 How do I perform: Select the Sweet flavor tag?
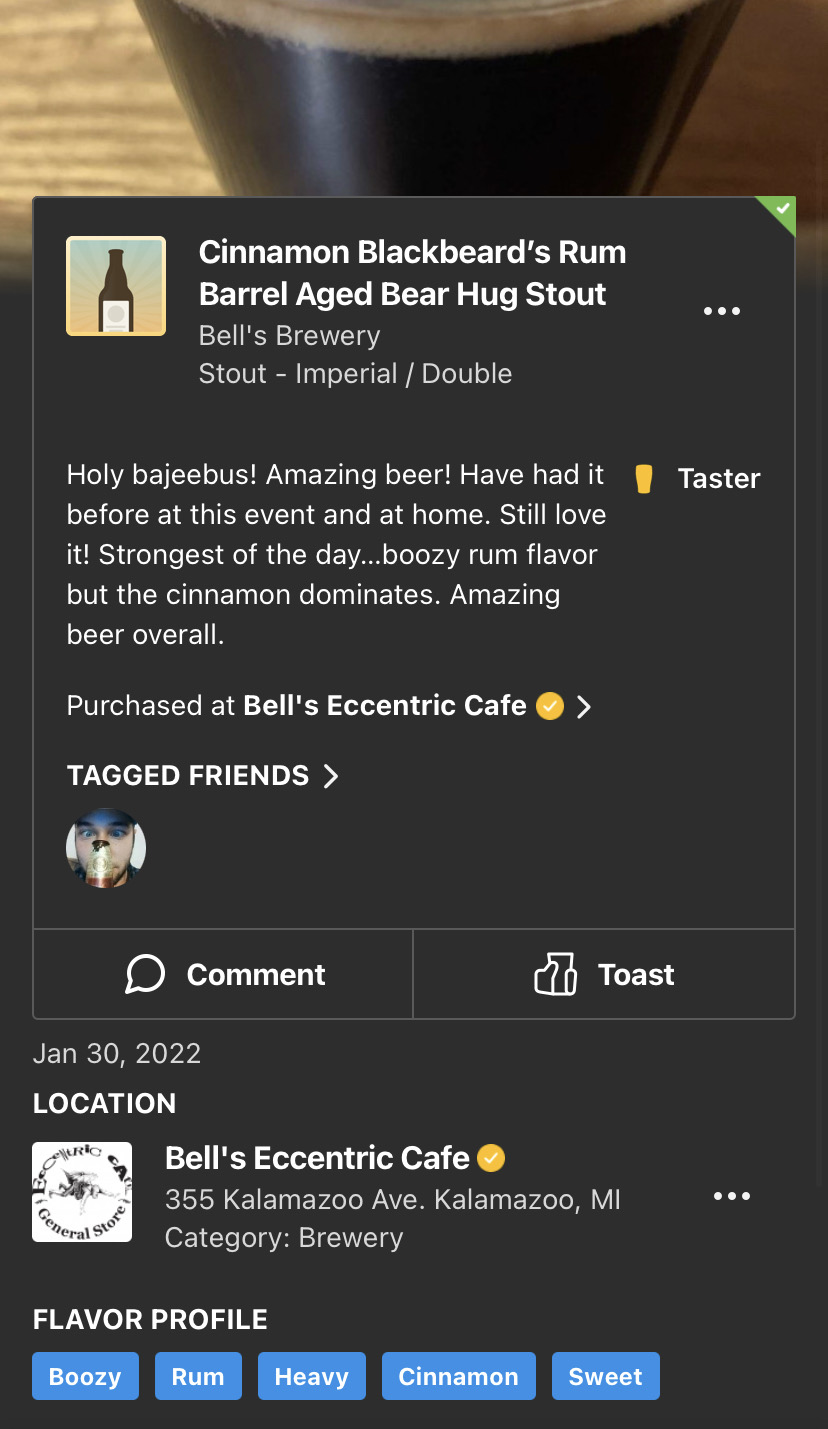605,1376
